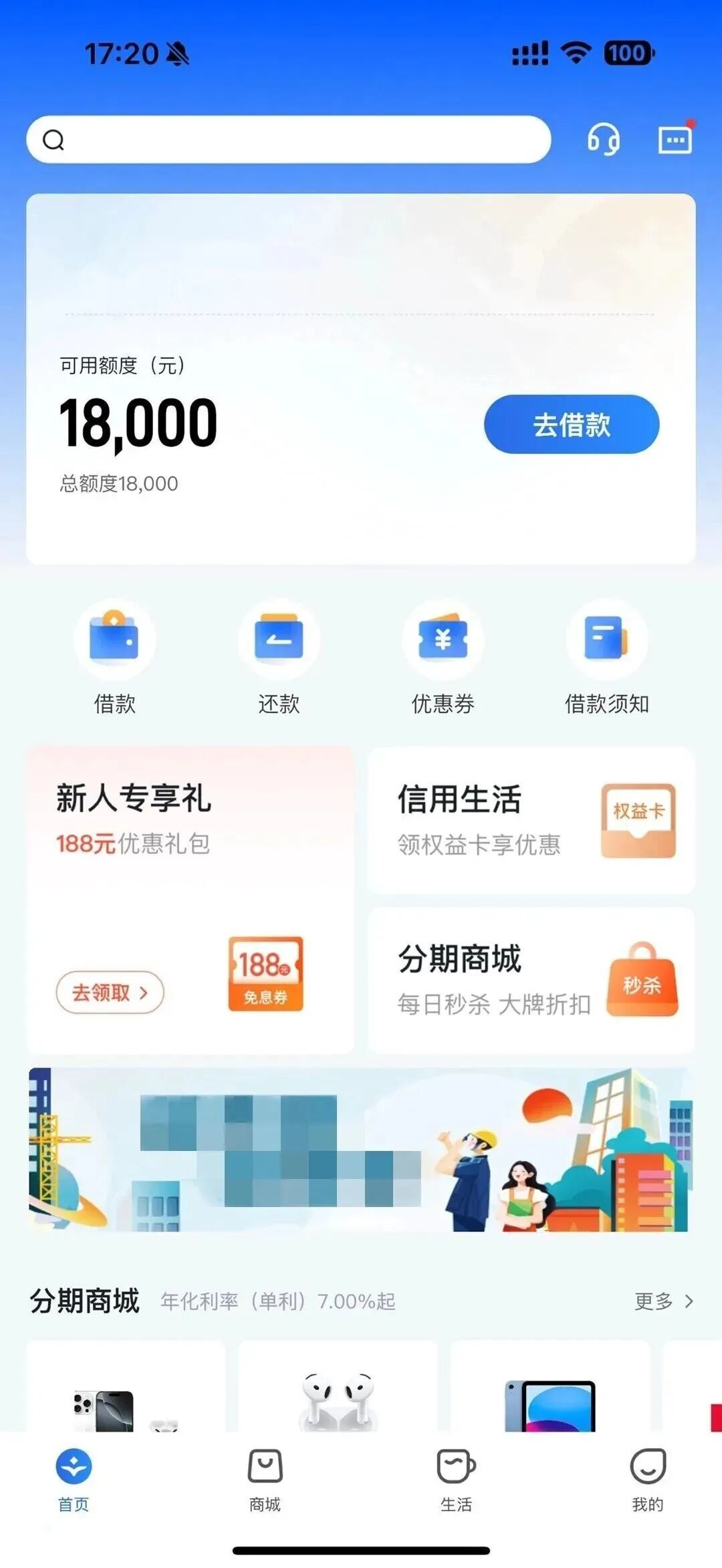Tap the 权益卡 benefits card icon

(638, 819)
